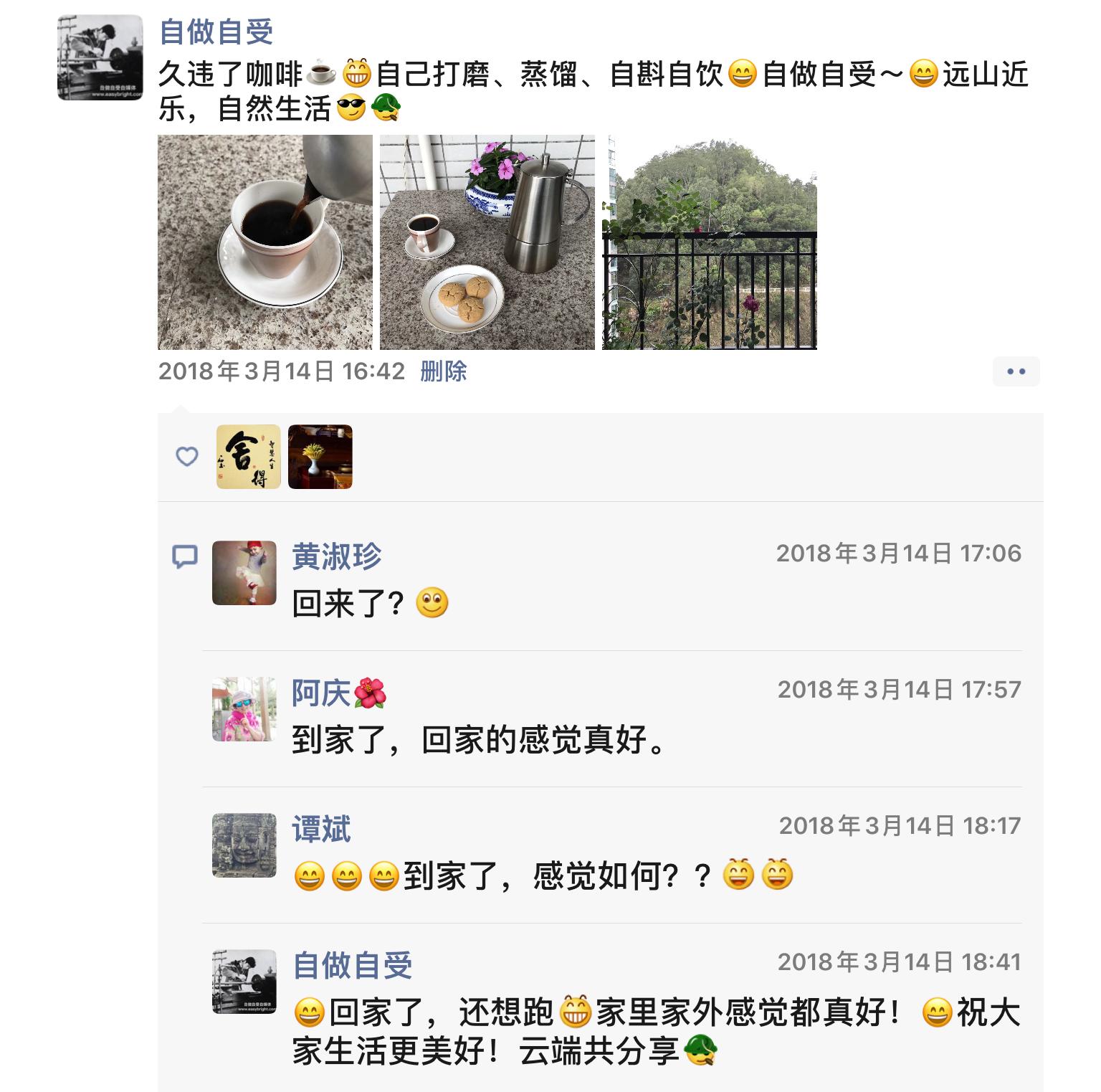Tap 删除 to delete this post
The image size is (1101, 1092).
point(443,371)
